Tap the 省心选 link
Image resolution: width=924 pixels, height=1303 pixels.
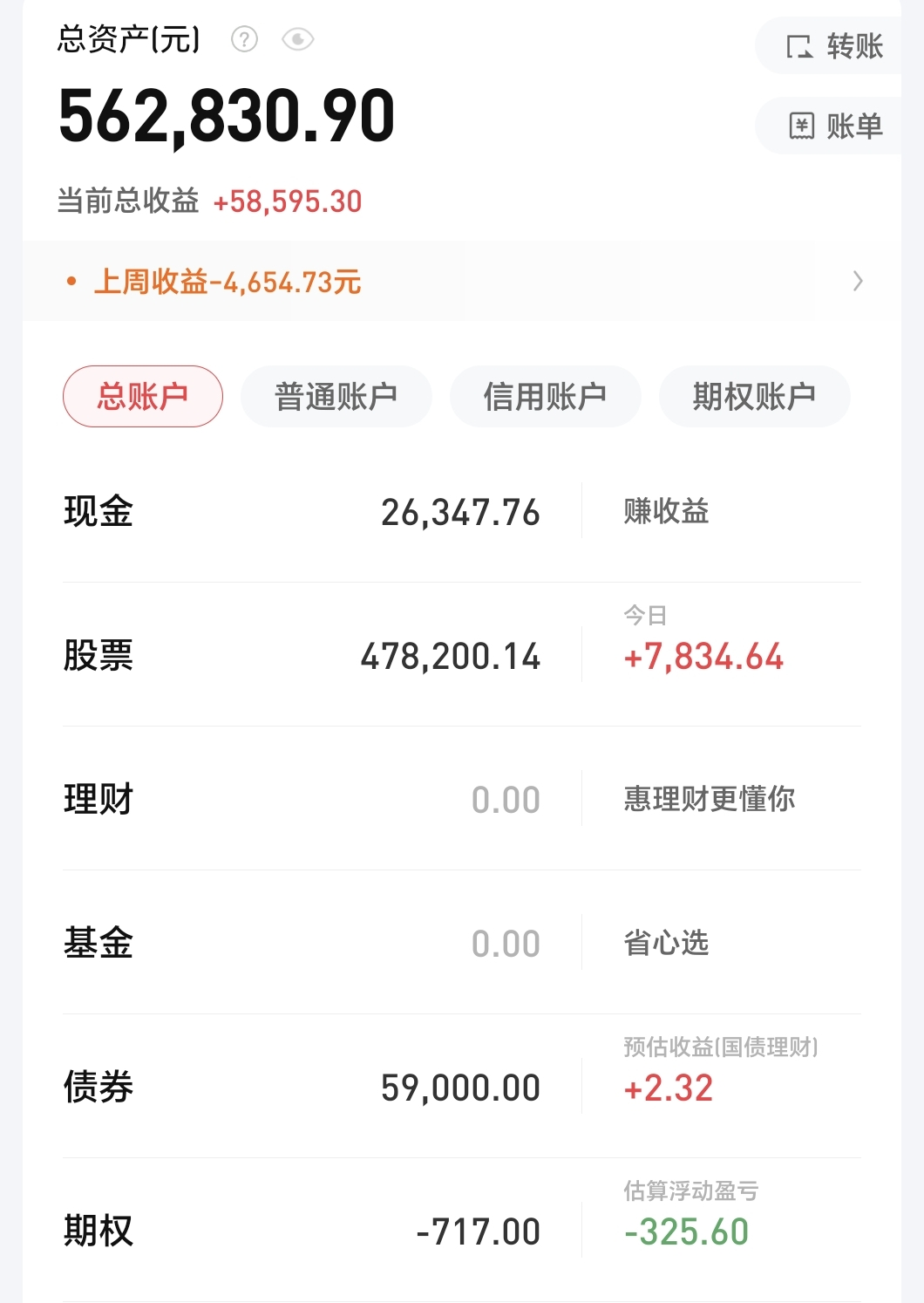point(667,944)
